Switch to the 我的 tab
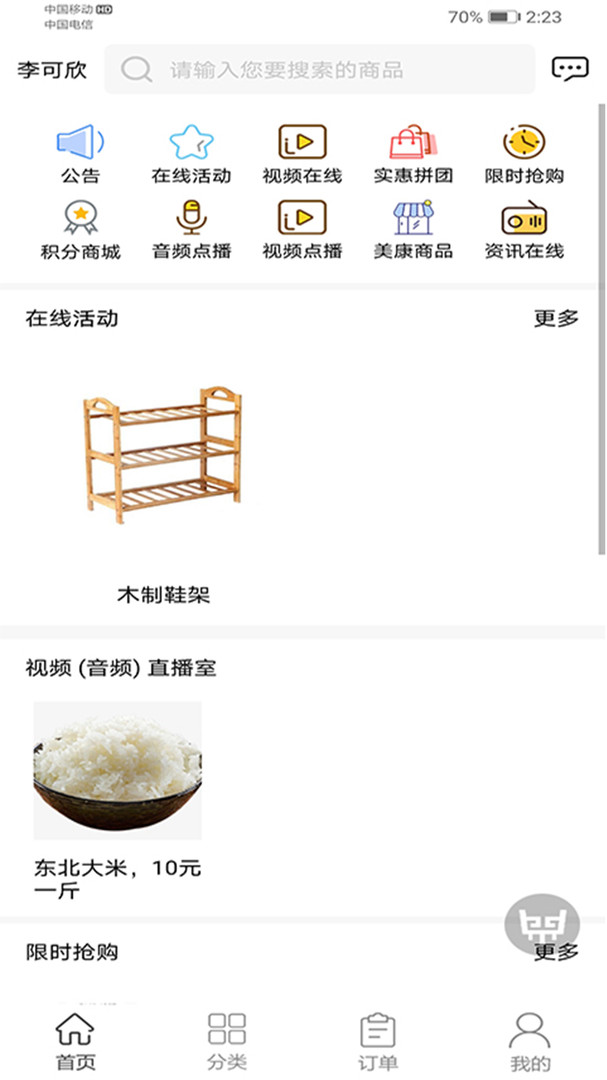Screen dimensions: 607x1080 coord(530,1040)
